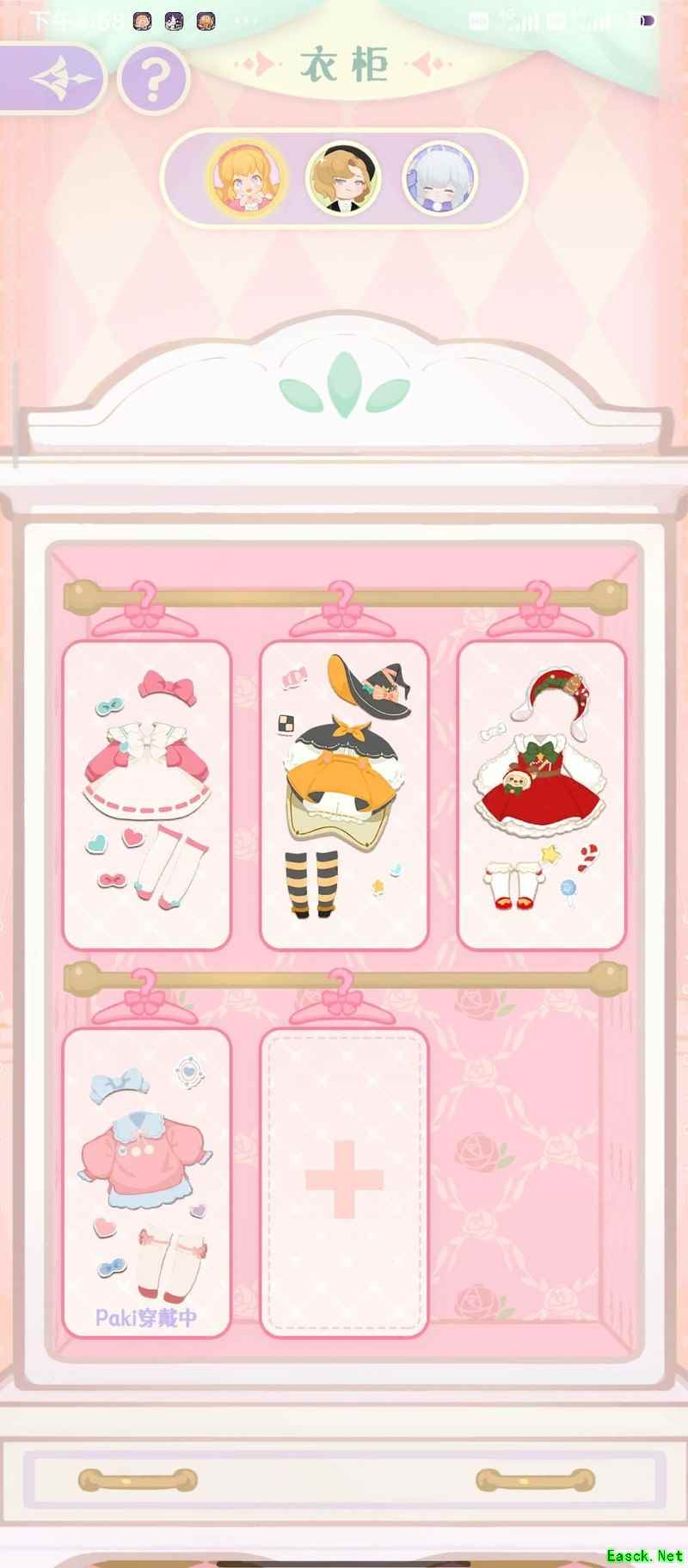
Task: Open the outfit marked Paki穿戴中
Action: coord(147,1182)
